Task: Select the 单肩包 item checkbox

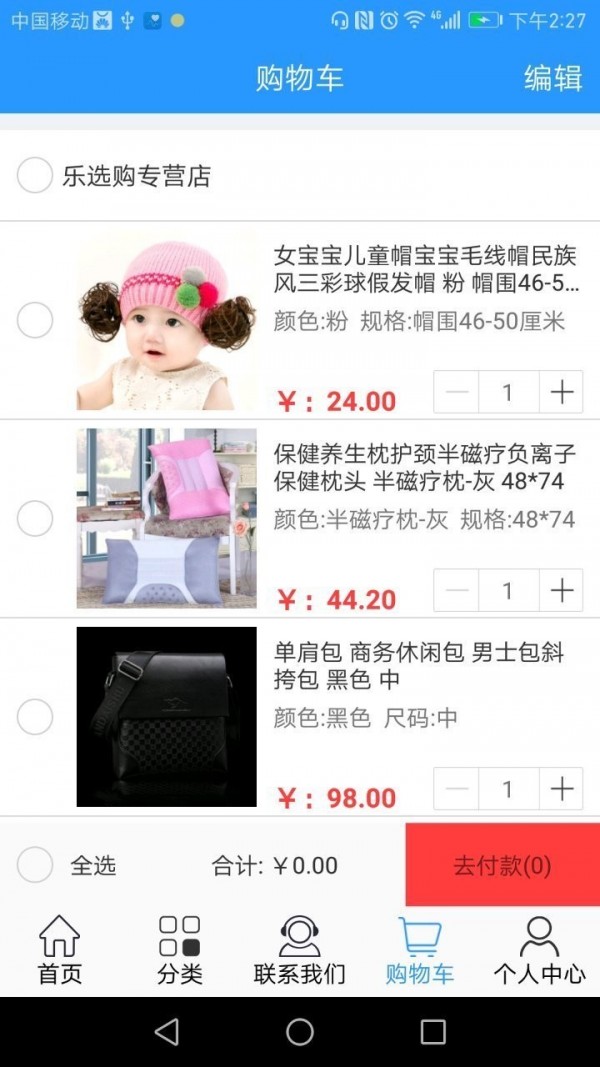Action: pyautogui.click(x=35, y=716)
